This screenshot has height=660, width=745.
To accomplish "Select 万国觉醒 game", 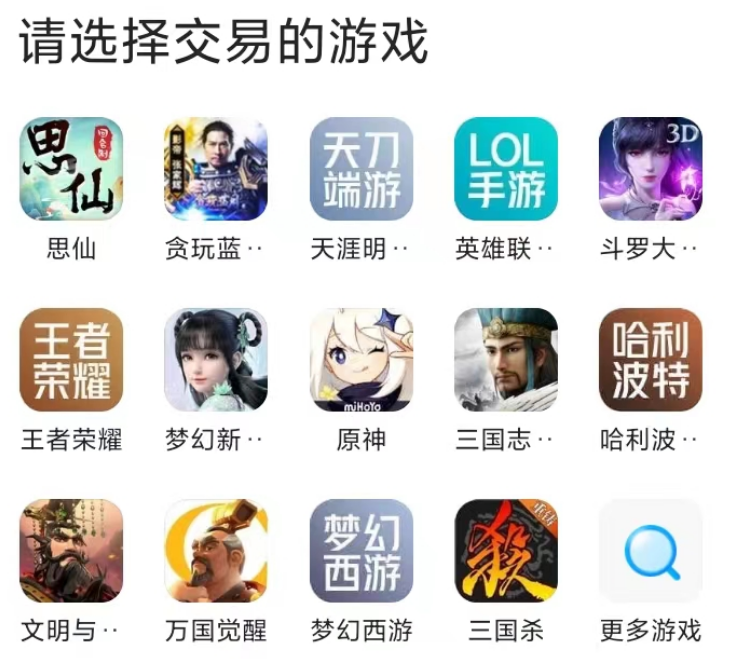I will tap(216, 551).
